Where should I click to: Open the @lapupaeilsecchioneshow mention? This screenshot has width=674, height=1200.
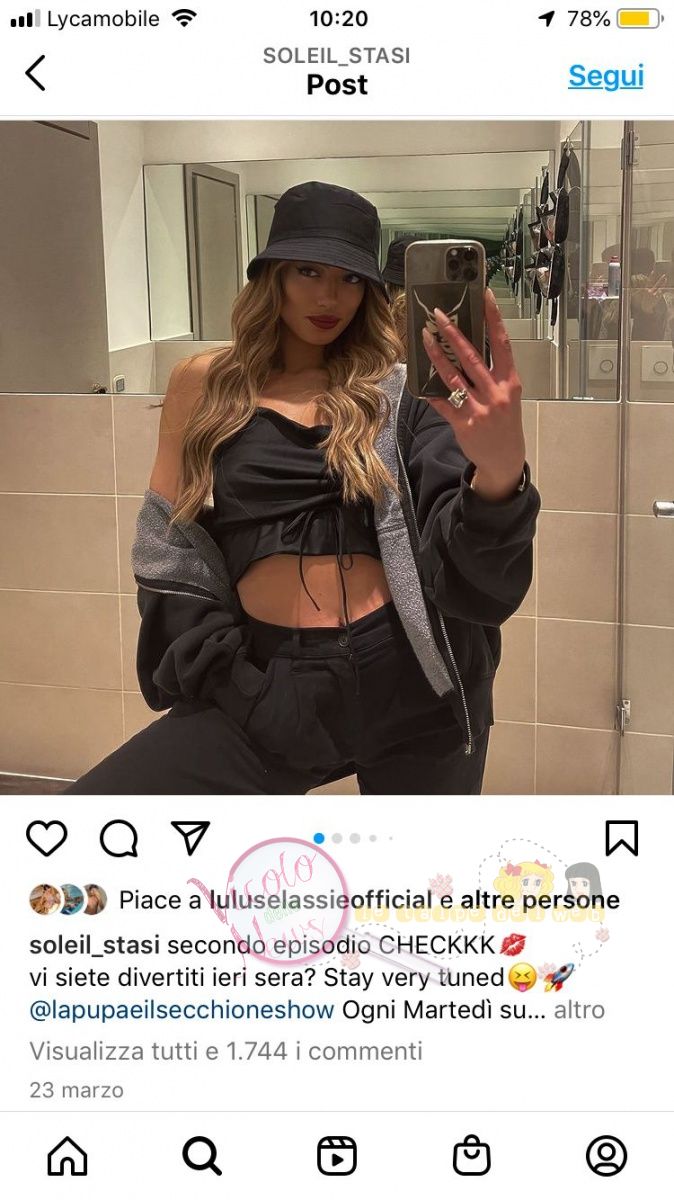click(181, 1010)
